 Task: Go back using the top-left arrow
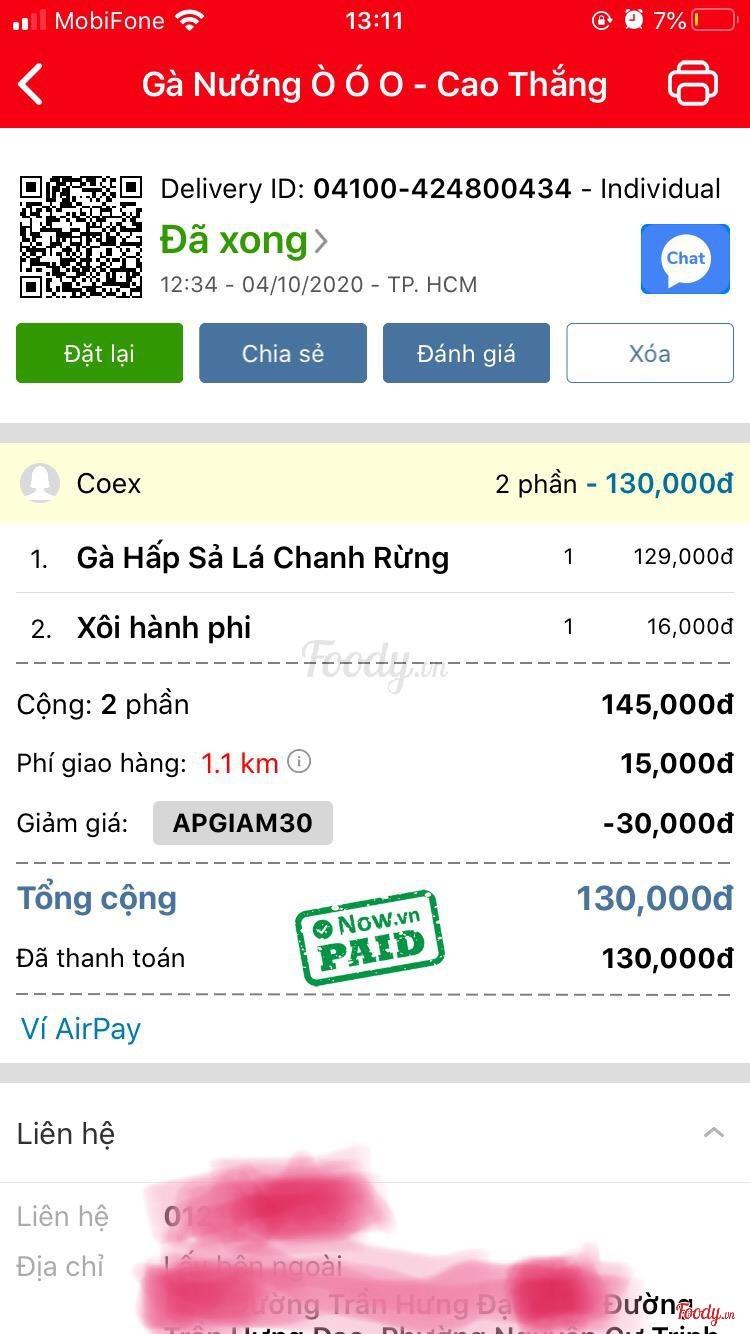(x=31, y=84)
